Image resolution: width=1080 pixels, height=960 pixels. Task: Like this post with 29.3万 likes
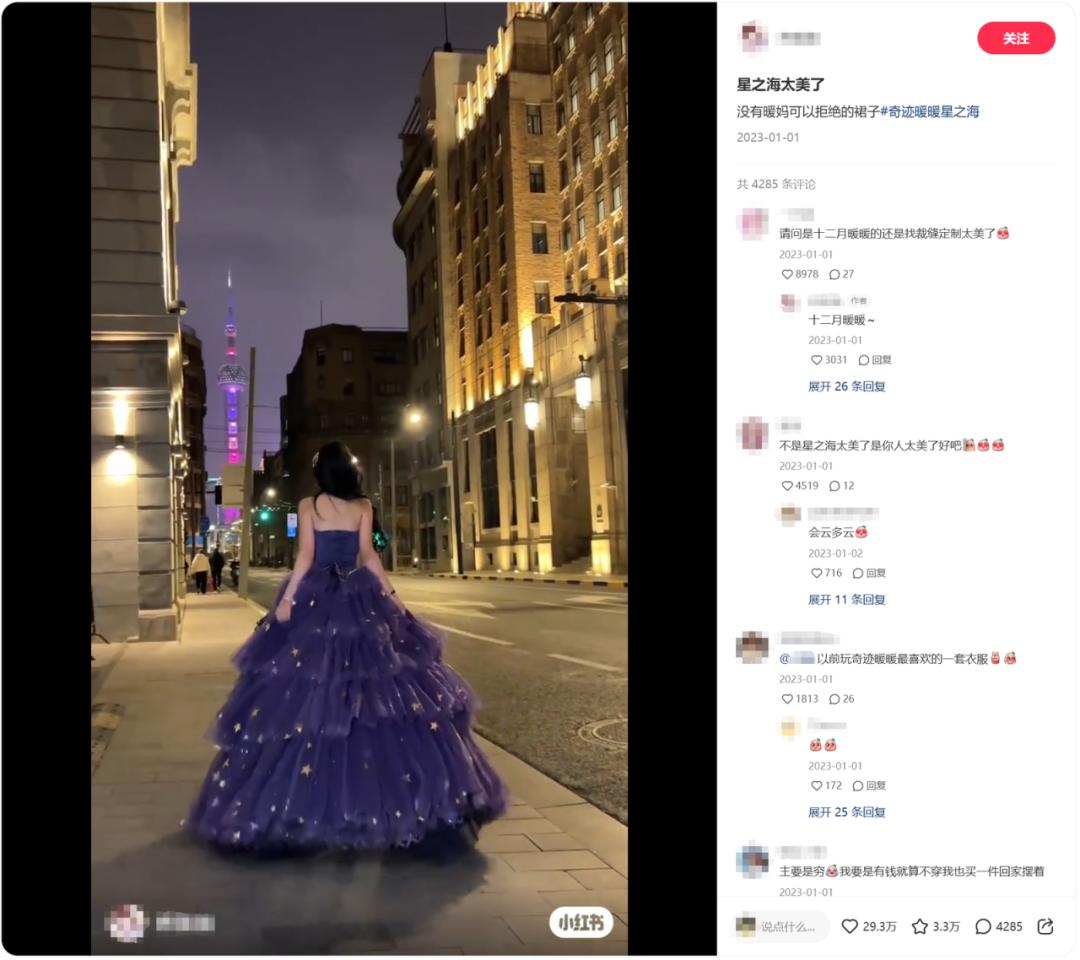[x=850, y=927]
